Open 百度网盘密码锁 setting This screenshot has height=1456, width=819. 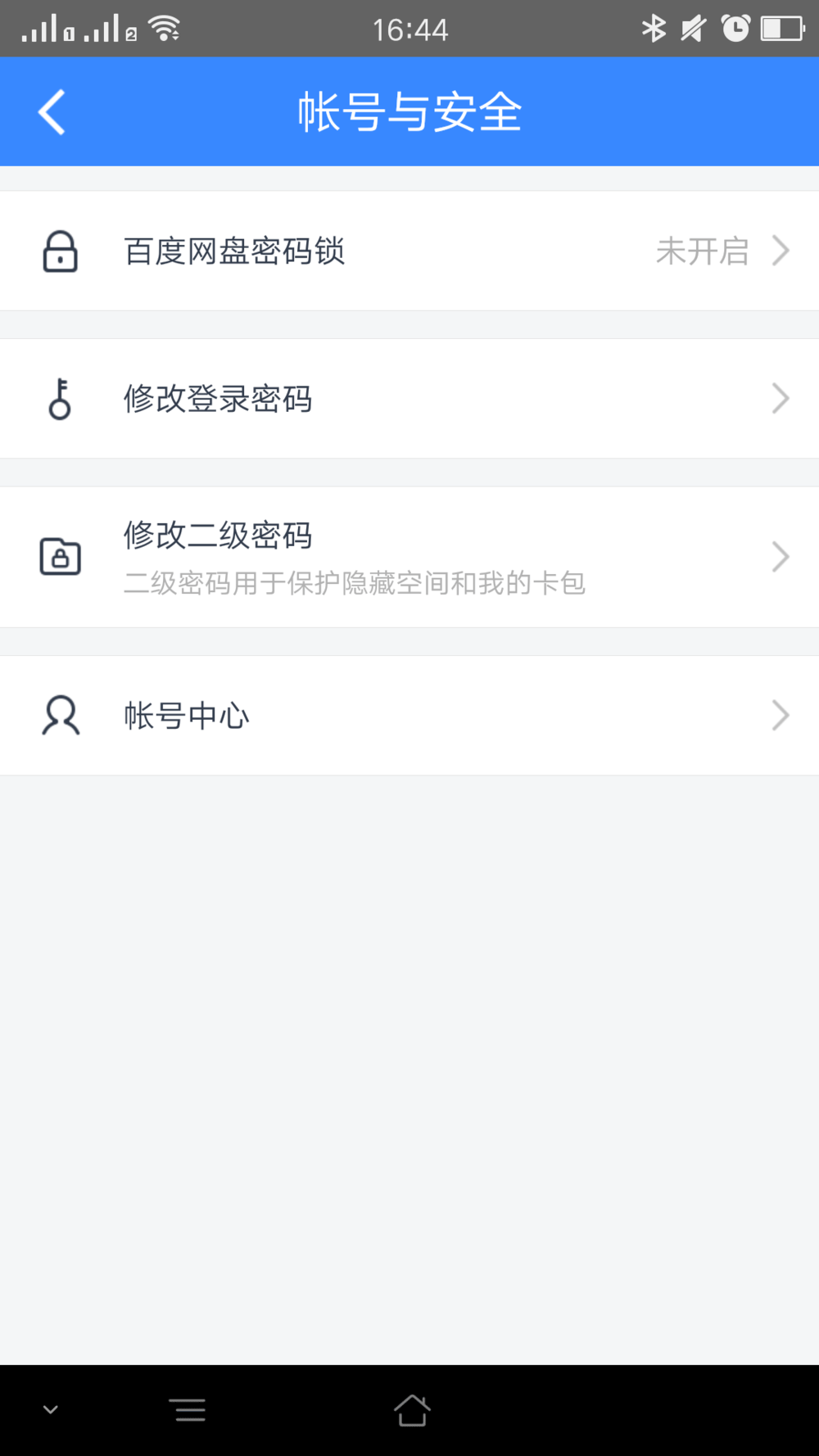[409, 251]
